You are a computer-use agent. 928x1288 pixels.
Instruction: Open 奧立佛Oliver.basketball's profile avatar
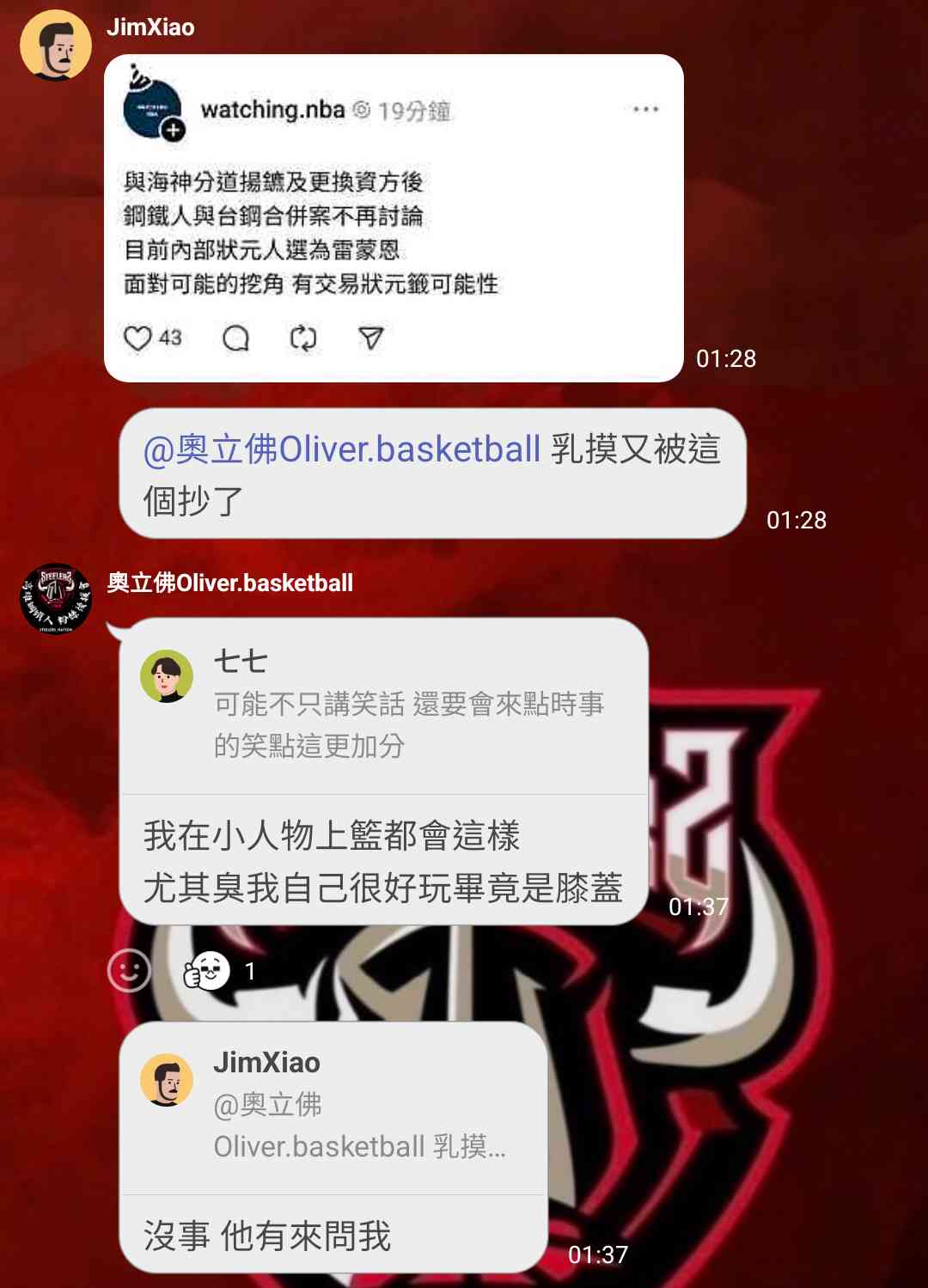coord(56,599)
